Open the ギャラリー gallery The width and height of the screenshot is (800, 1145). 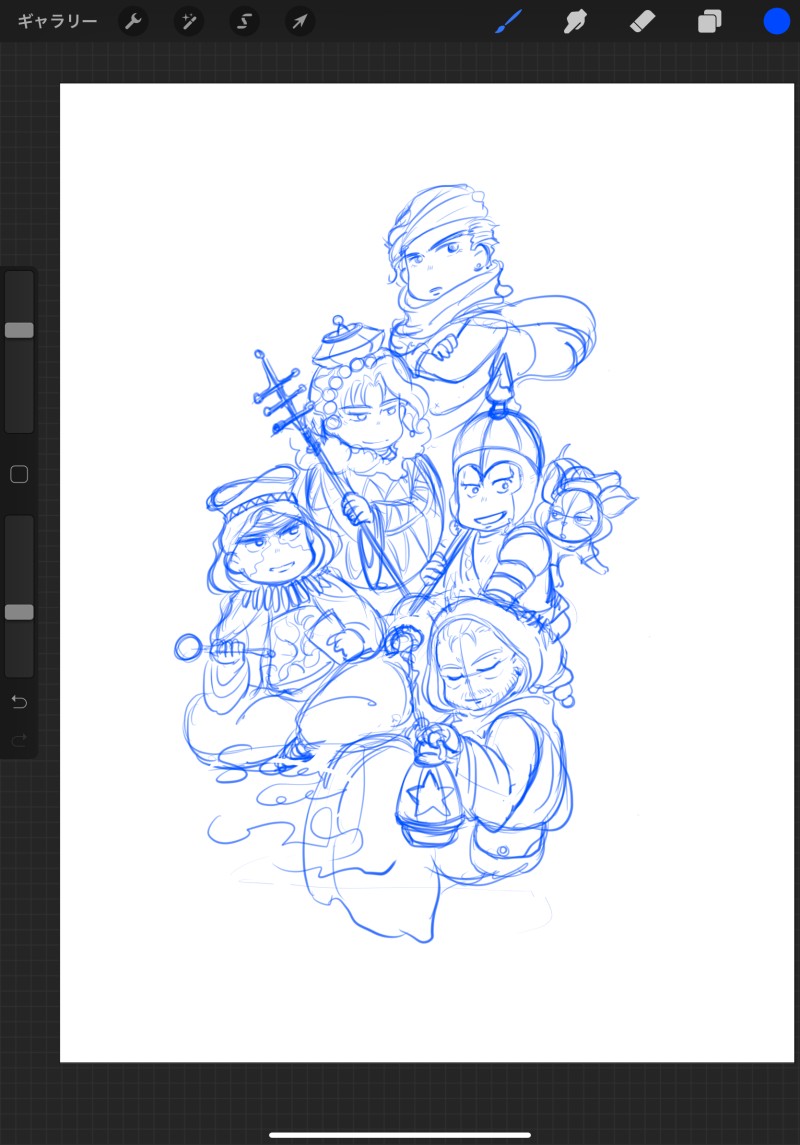tap(57, 21)
